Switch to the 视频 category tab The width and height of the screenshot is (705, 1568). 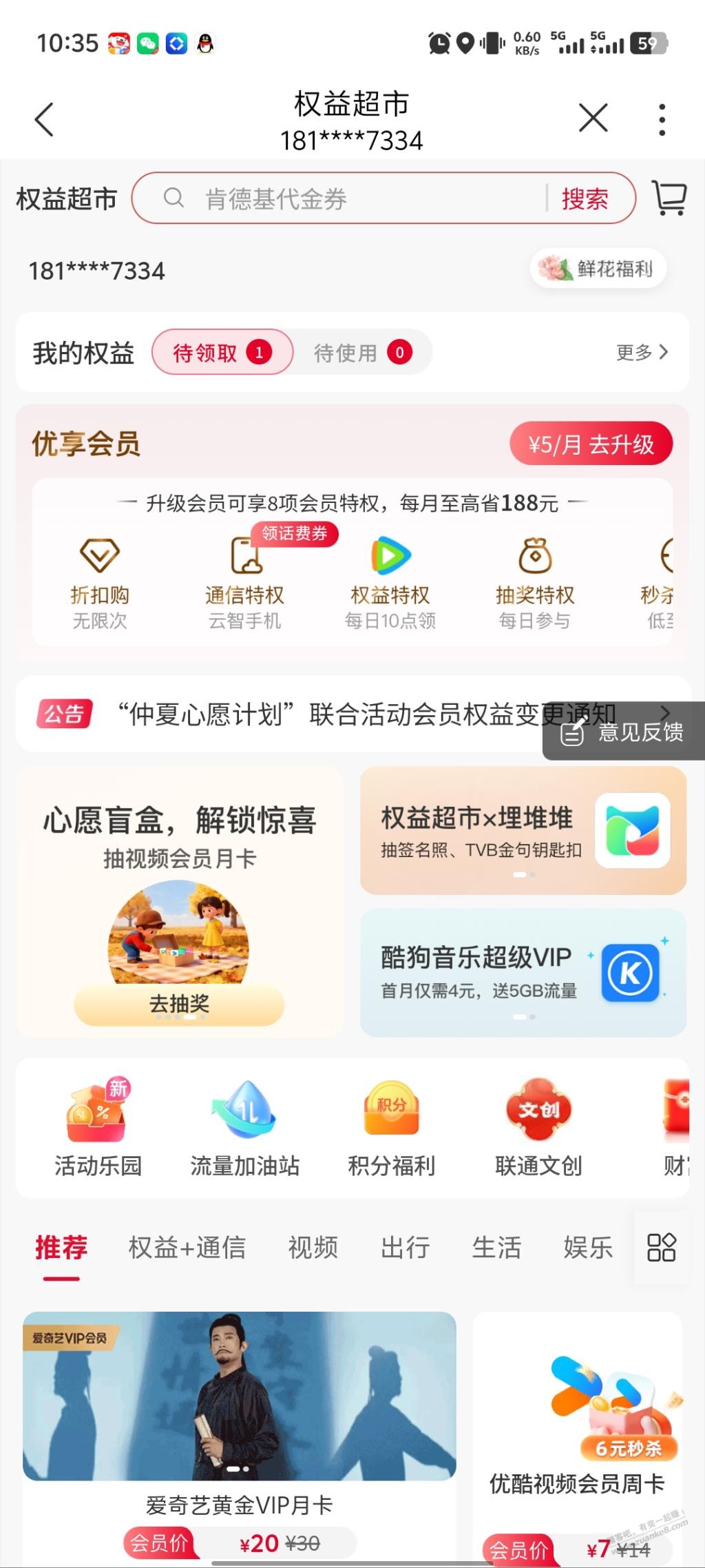click(313, 1248)
